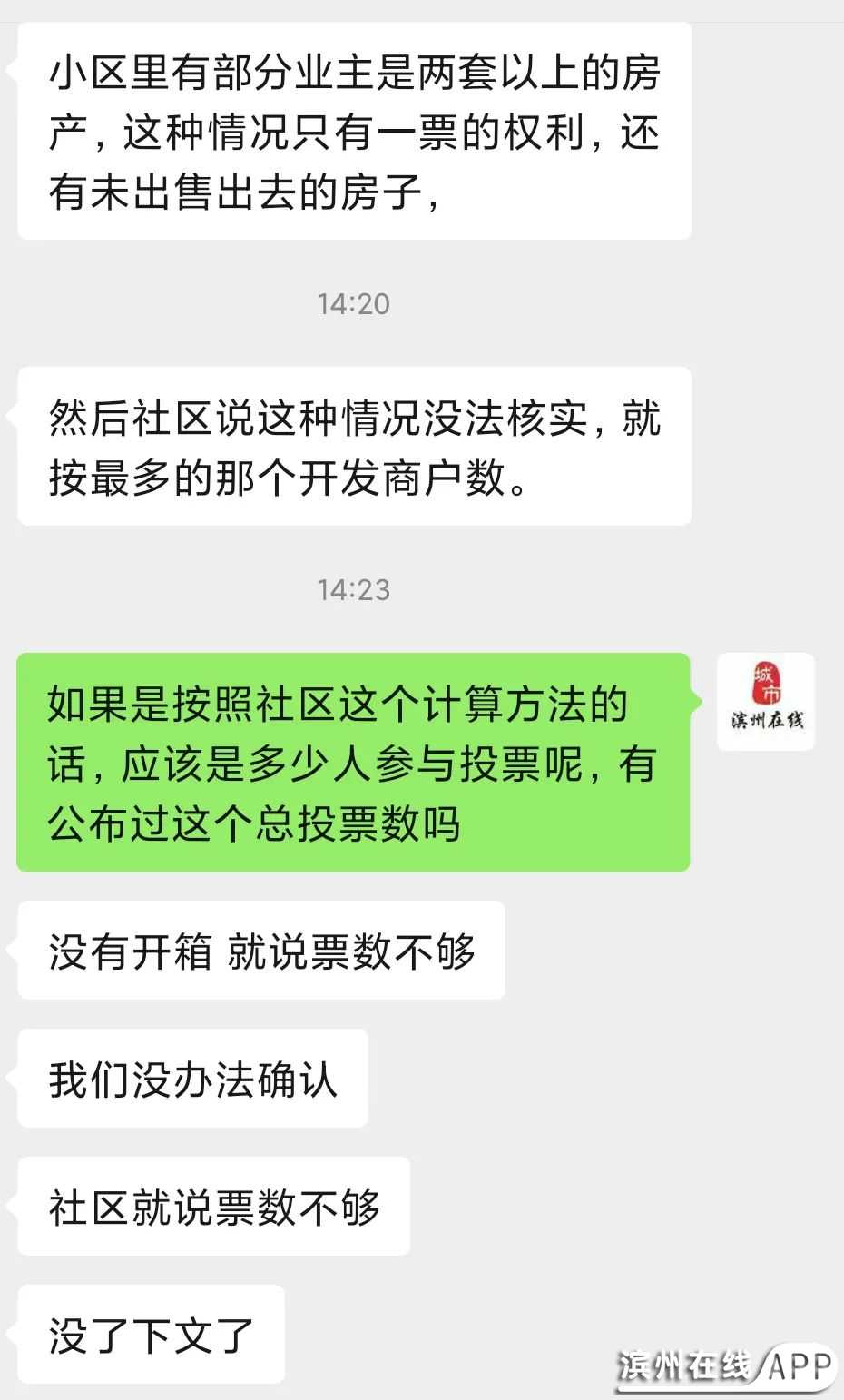Click the 14:23 timestamp
This screenshot has height=1400, width=844.
click(x=352, y=589)
